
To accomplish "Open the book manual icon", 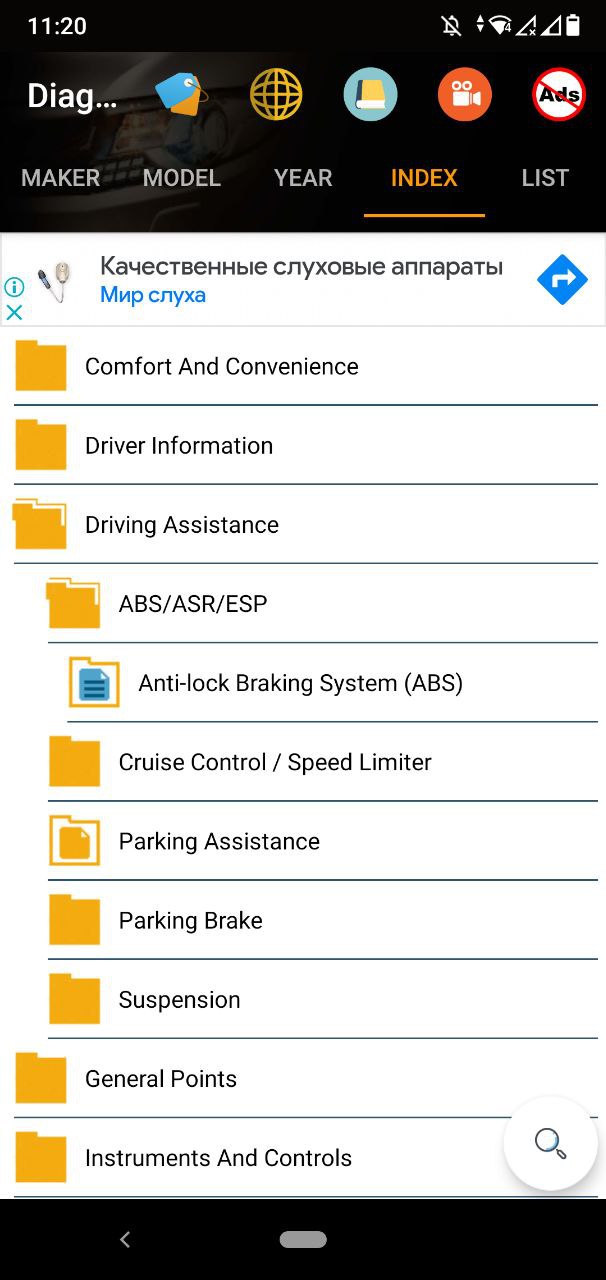I will click(370, 95).
